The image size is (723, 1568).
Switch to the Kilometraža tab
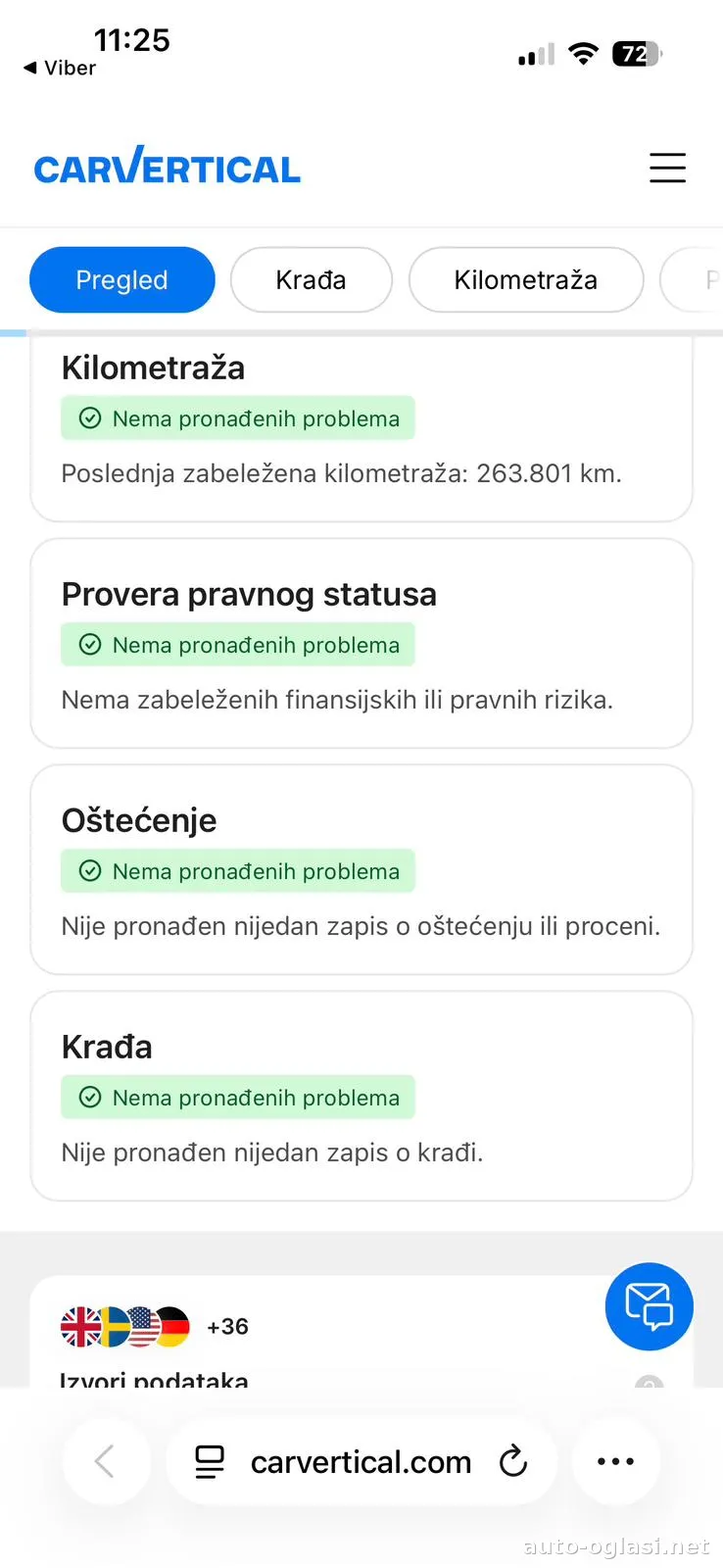(526, 279)
